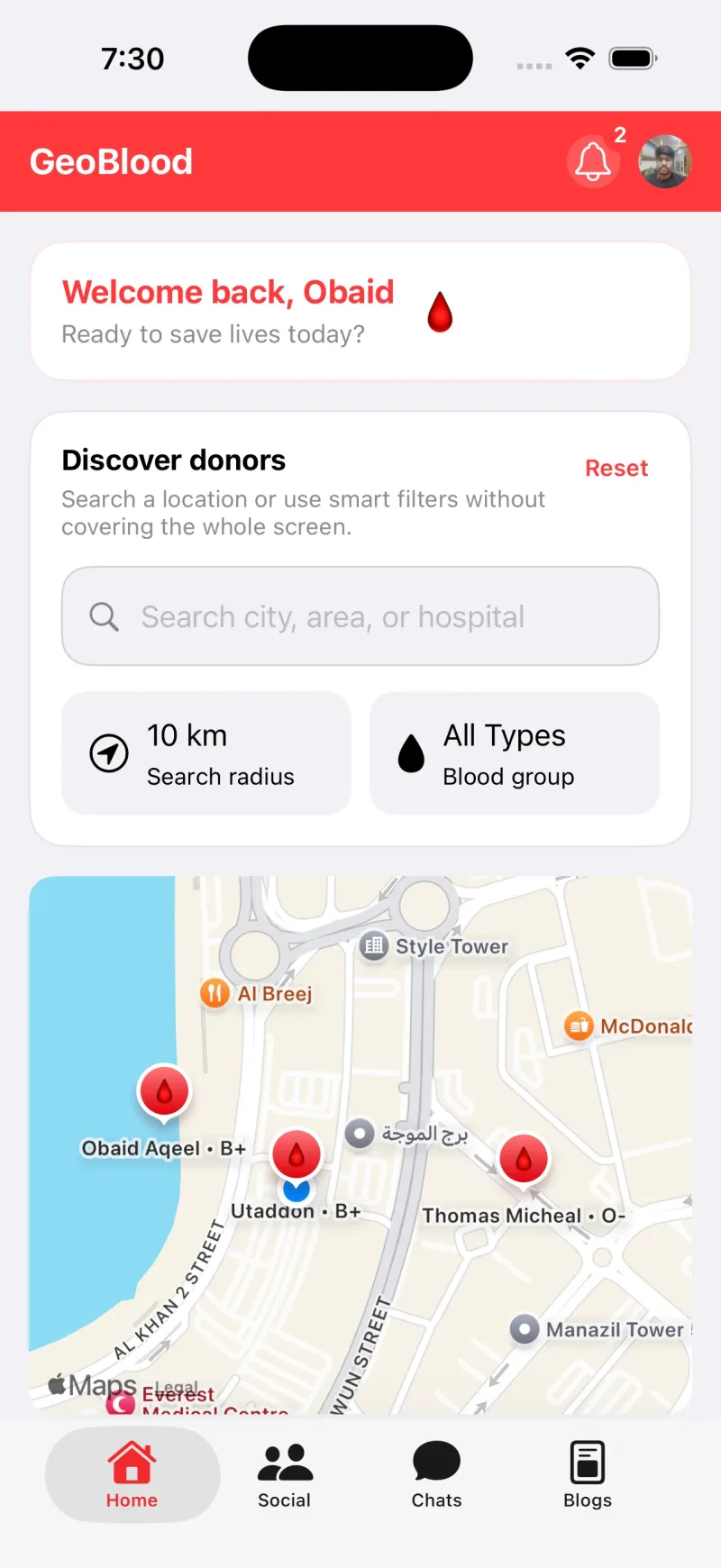Tap the Home icon in bottom navigation

point(132,1458)
